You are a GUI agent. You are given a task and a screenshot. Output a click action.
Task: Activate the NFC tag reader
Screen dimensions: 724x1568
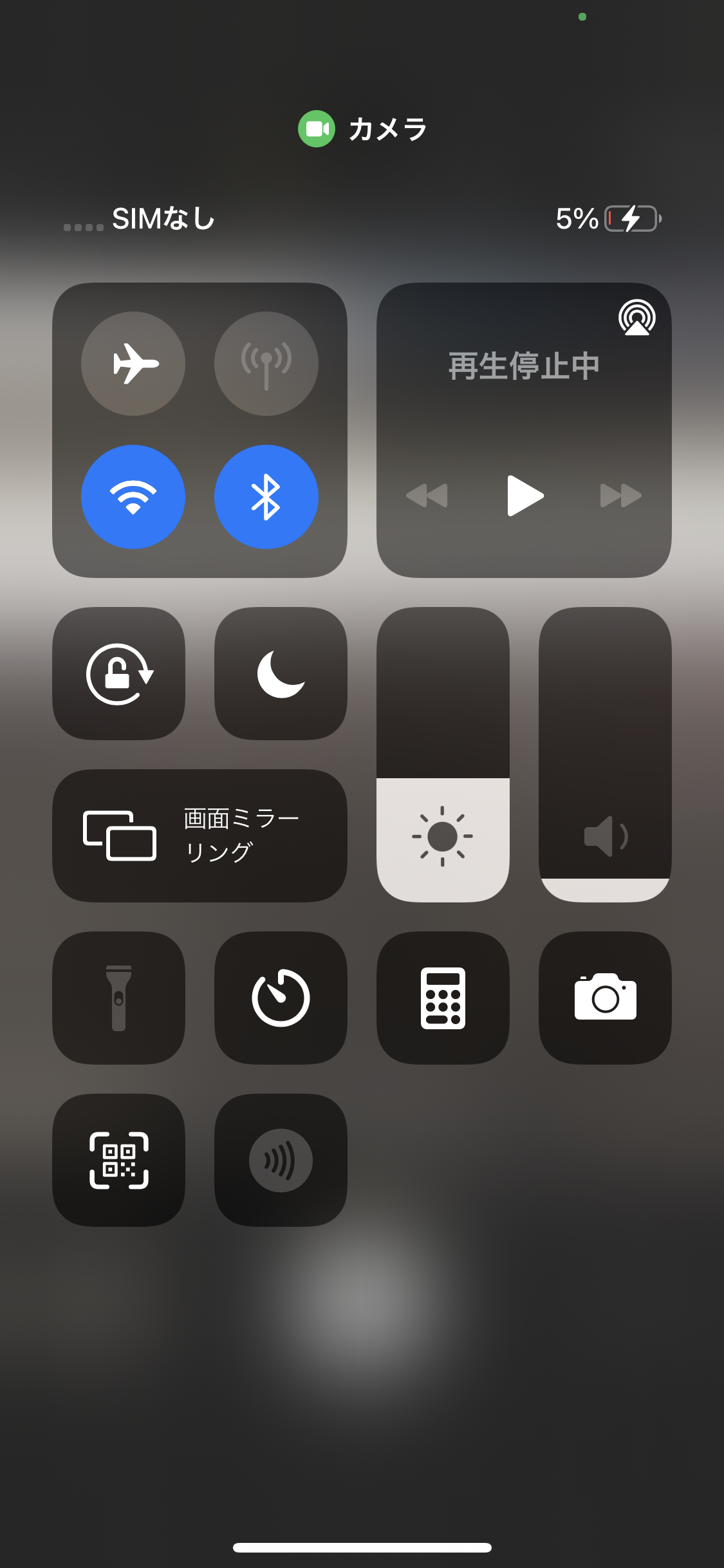281,1160
